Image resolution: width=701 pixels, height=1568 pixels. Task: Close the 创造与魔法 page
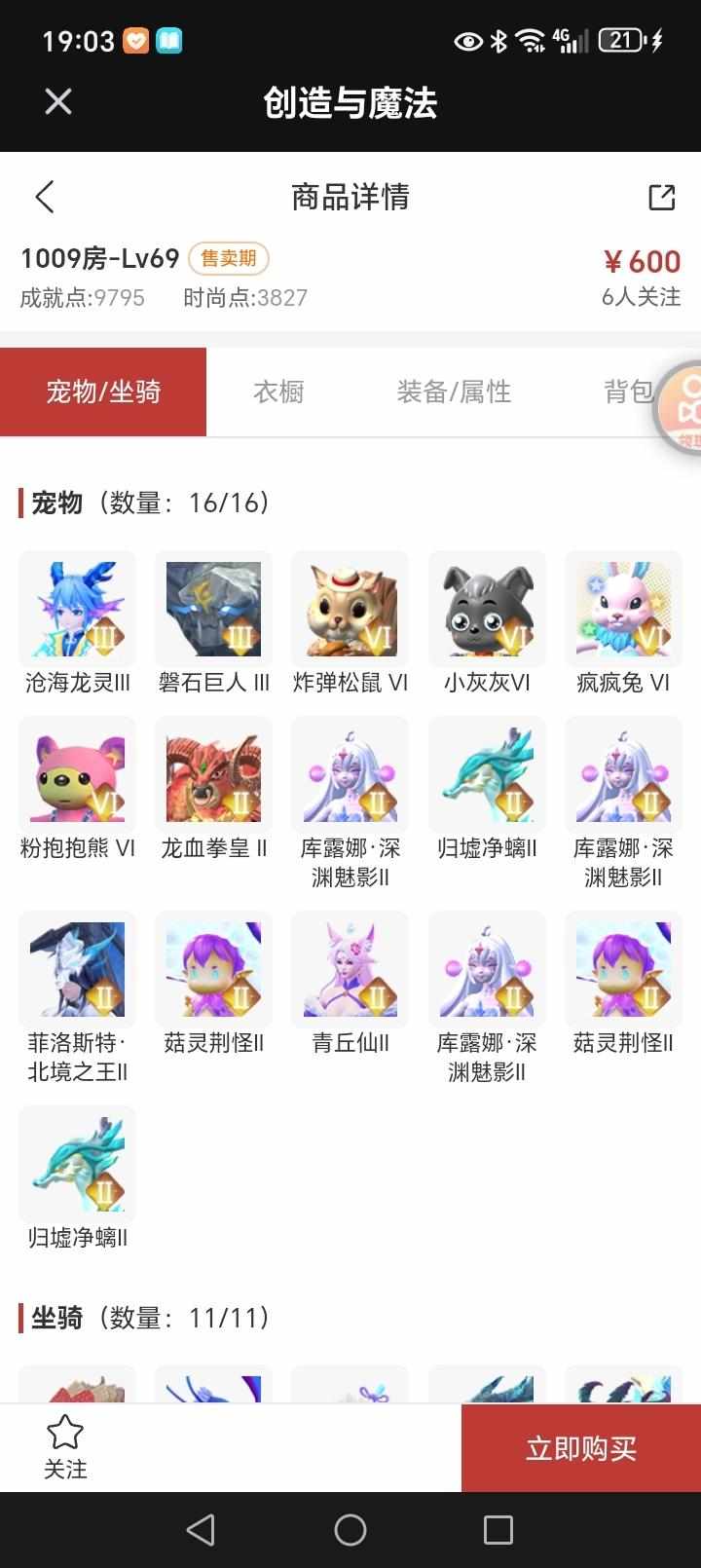click(x=58, y=101)
